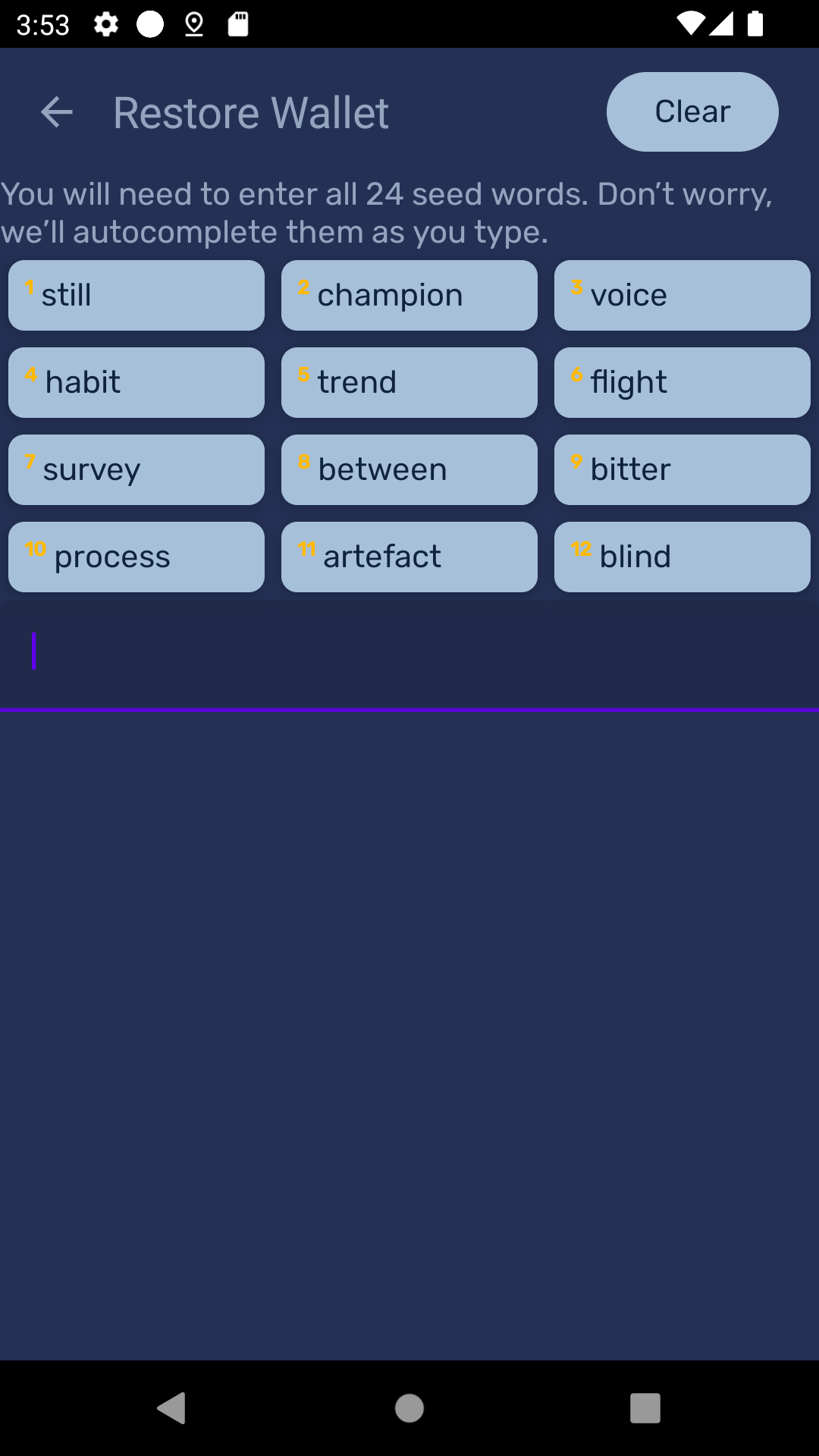
Task: Select seed word 9 'bitter'
Action: (682, 470)
